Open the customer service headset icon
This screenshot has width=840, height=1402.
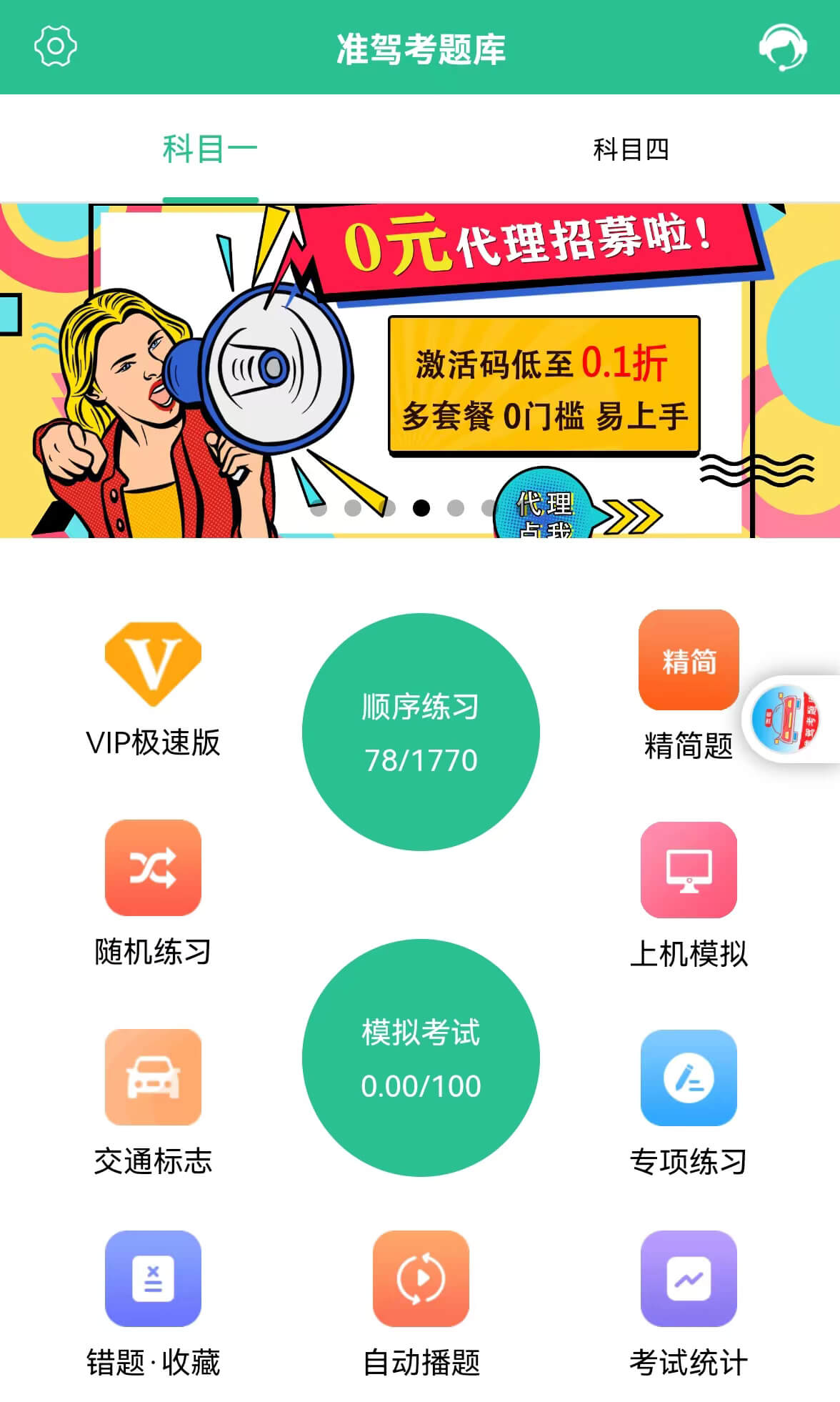tap(783, 47)
